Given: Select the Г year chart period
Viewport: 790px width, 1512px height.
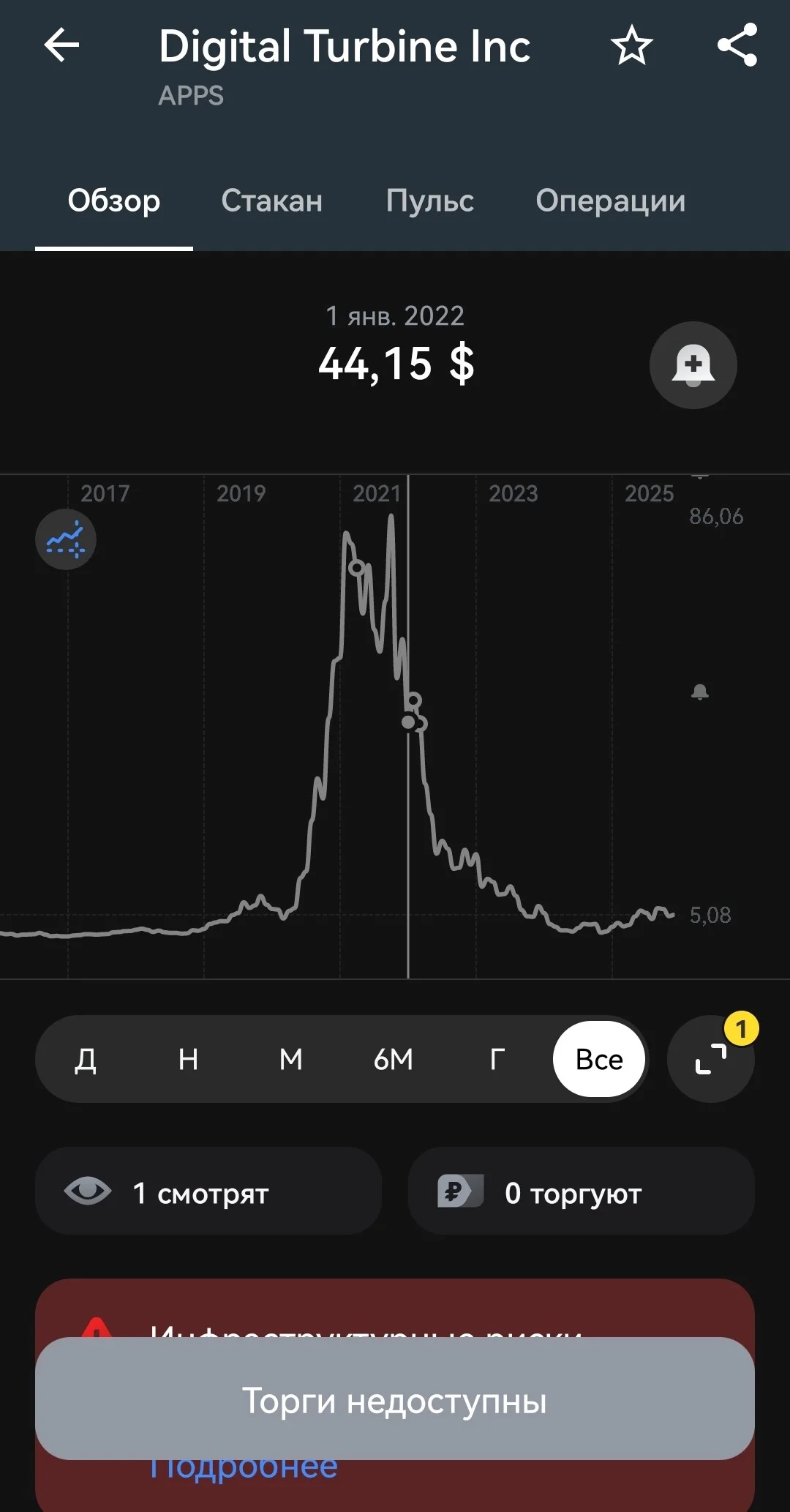Looking at the screenshot, I should (x=497, y=1059).
